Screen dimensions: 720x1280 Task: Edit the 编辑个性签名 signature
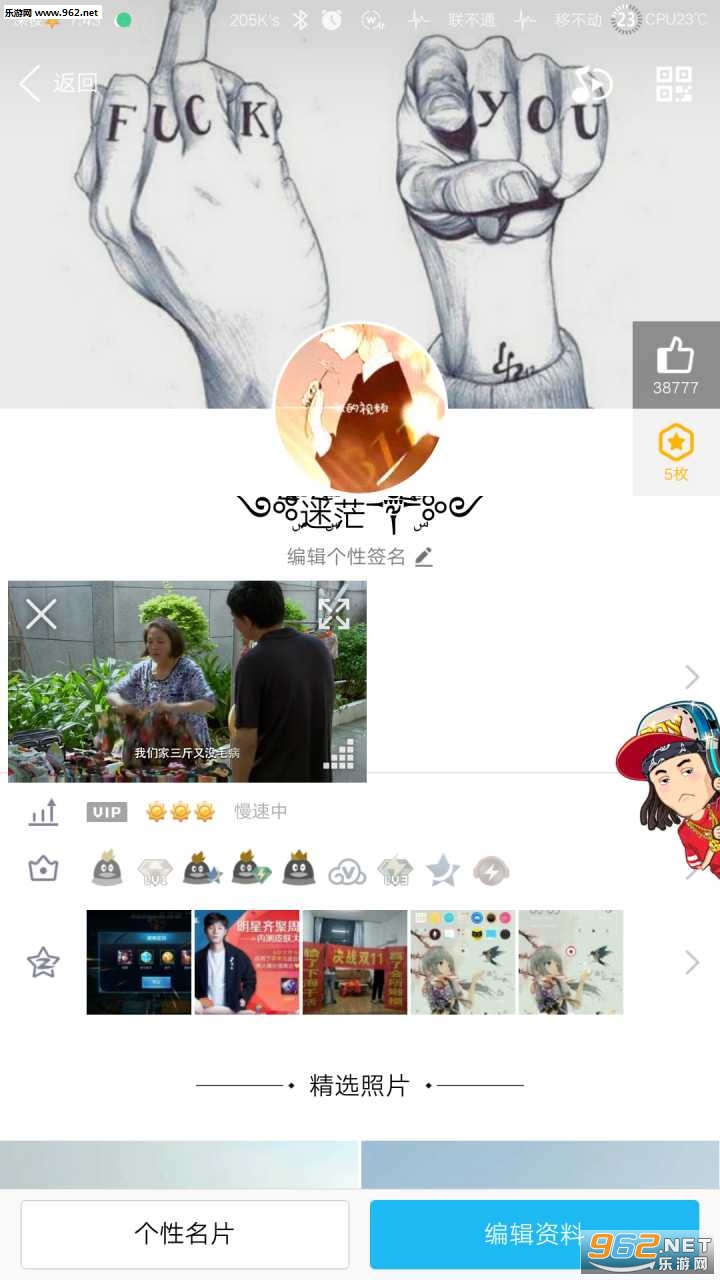[360, 557]
